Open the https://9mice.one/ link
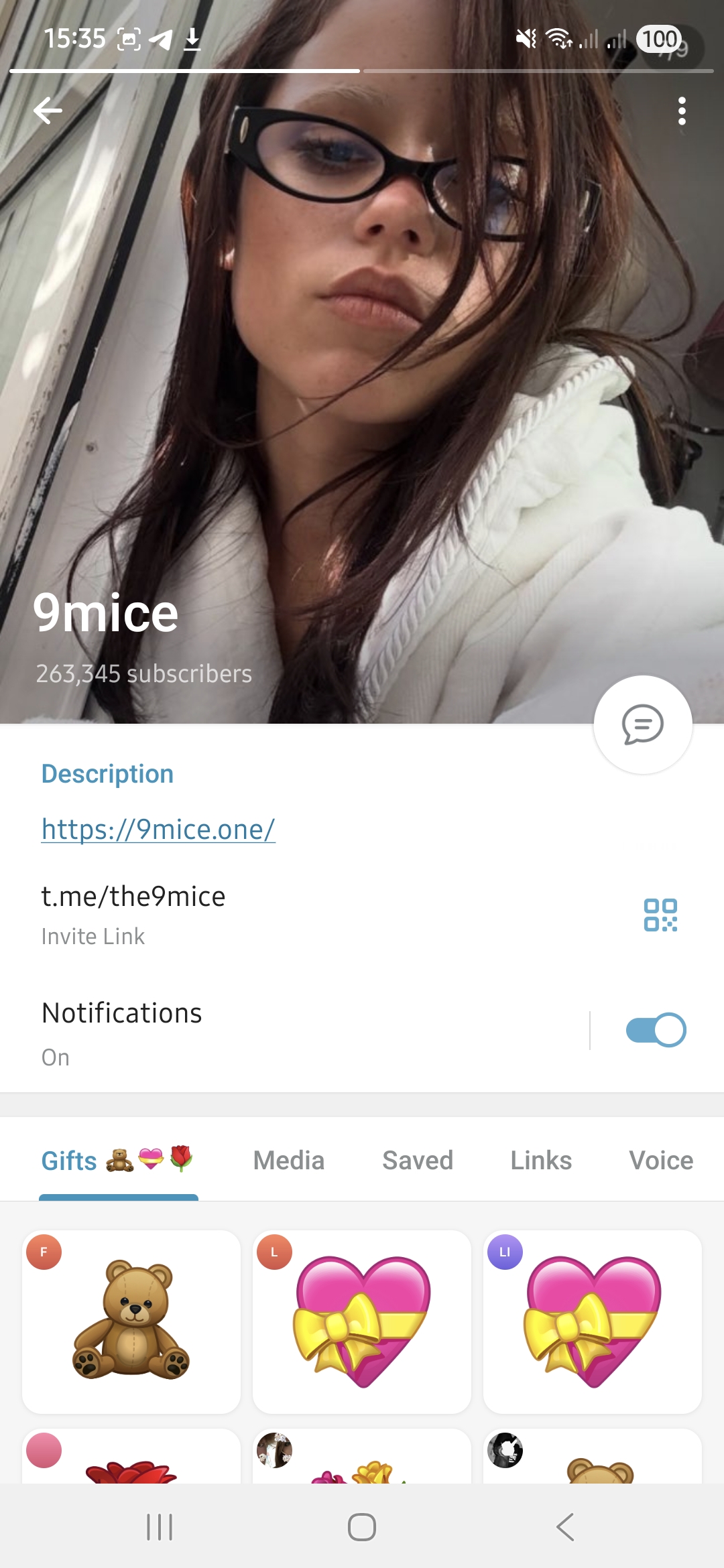Image resolution: width=724 pixels, height=1568 pixels. pos(158,830)
